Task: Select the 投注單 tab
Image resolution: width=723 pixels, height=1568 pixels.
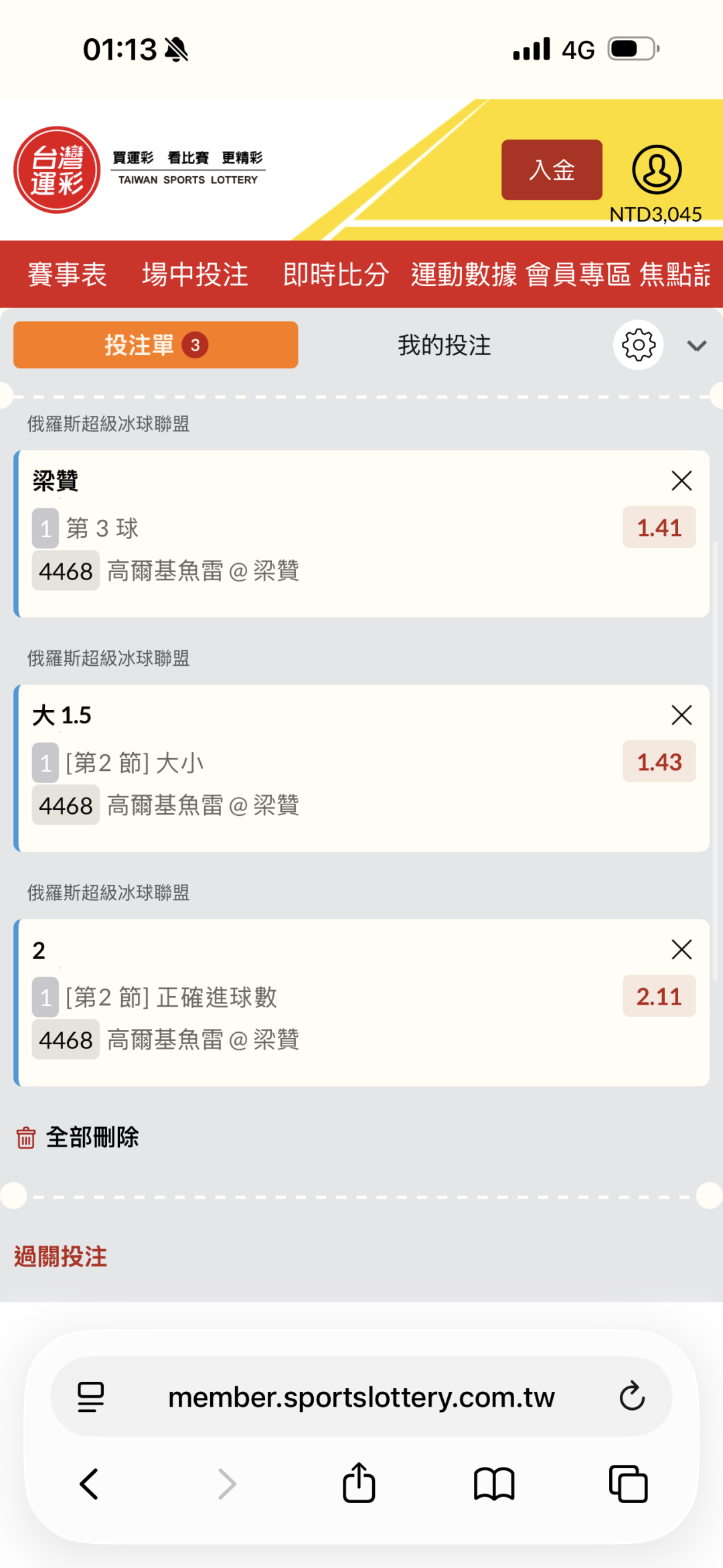Action: pyautogui.click(x=155, y=345)
